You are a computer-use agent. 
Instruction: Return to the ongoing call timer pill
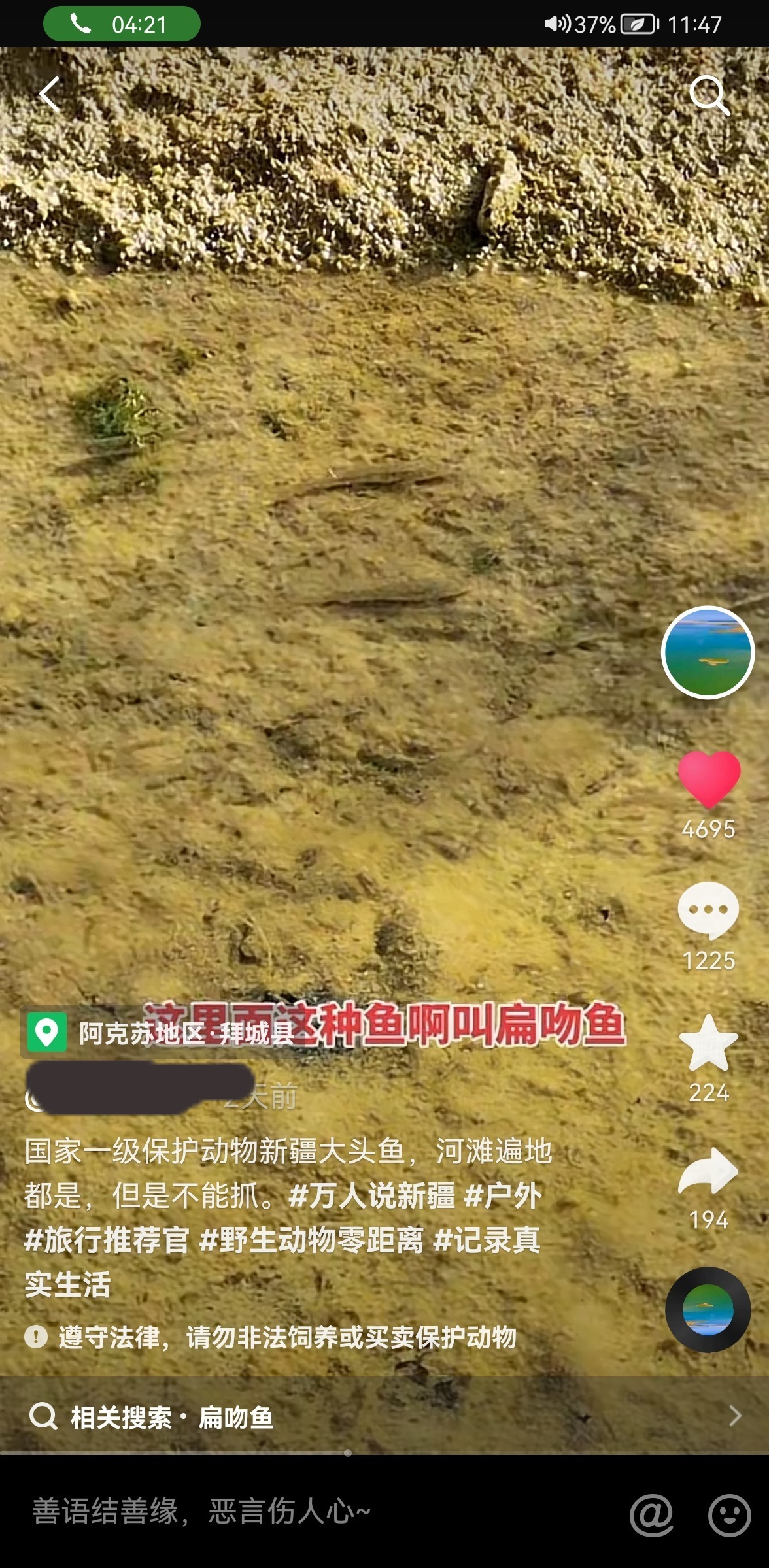[122, 25]
